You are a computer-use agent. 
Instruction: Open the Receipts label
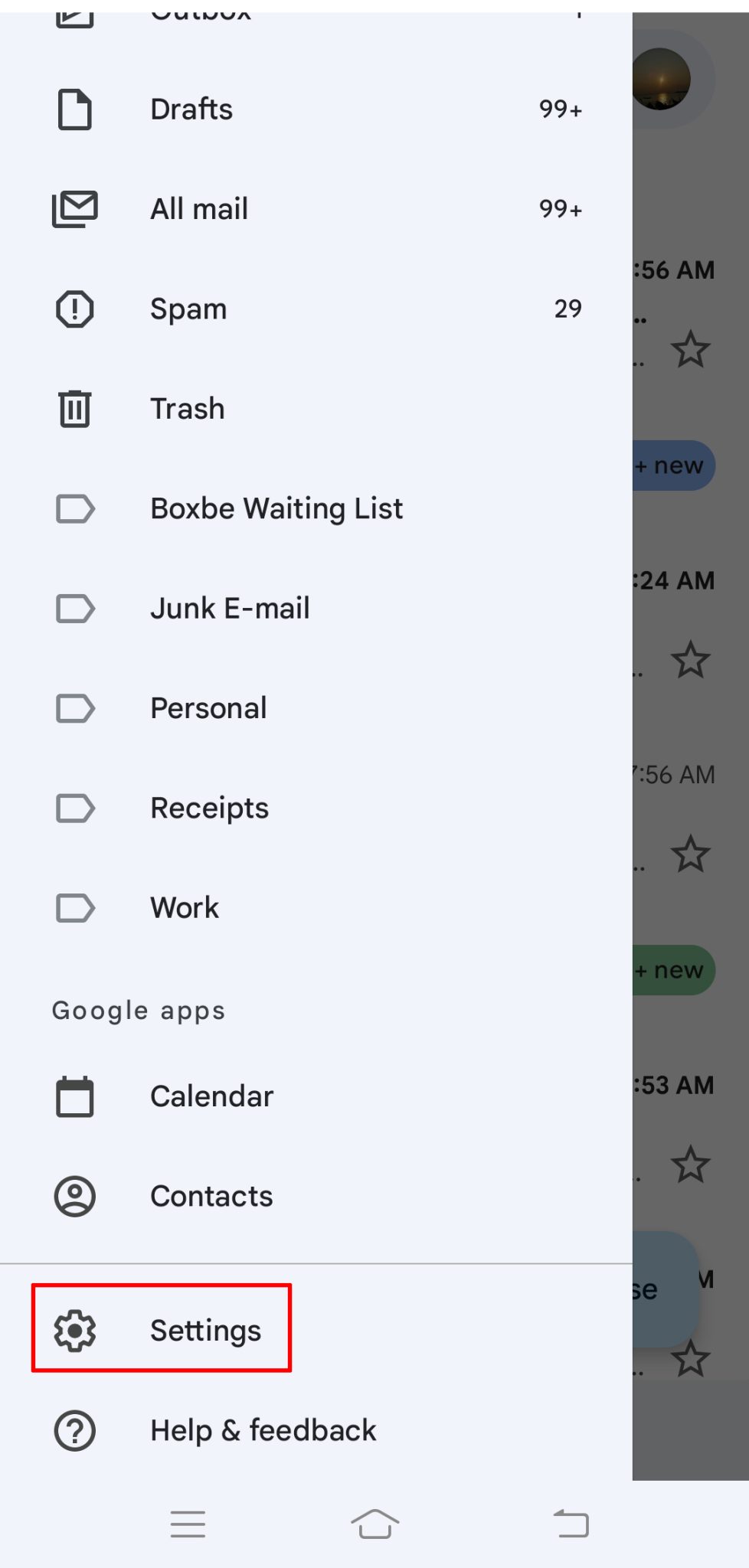(209, 807)
